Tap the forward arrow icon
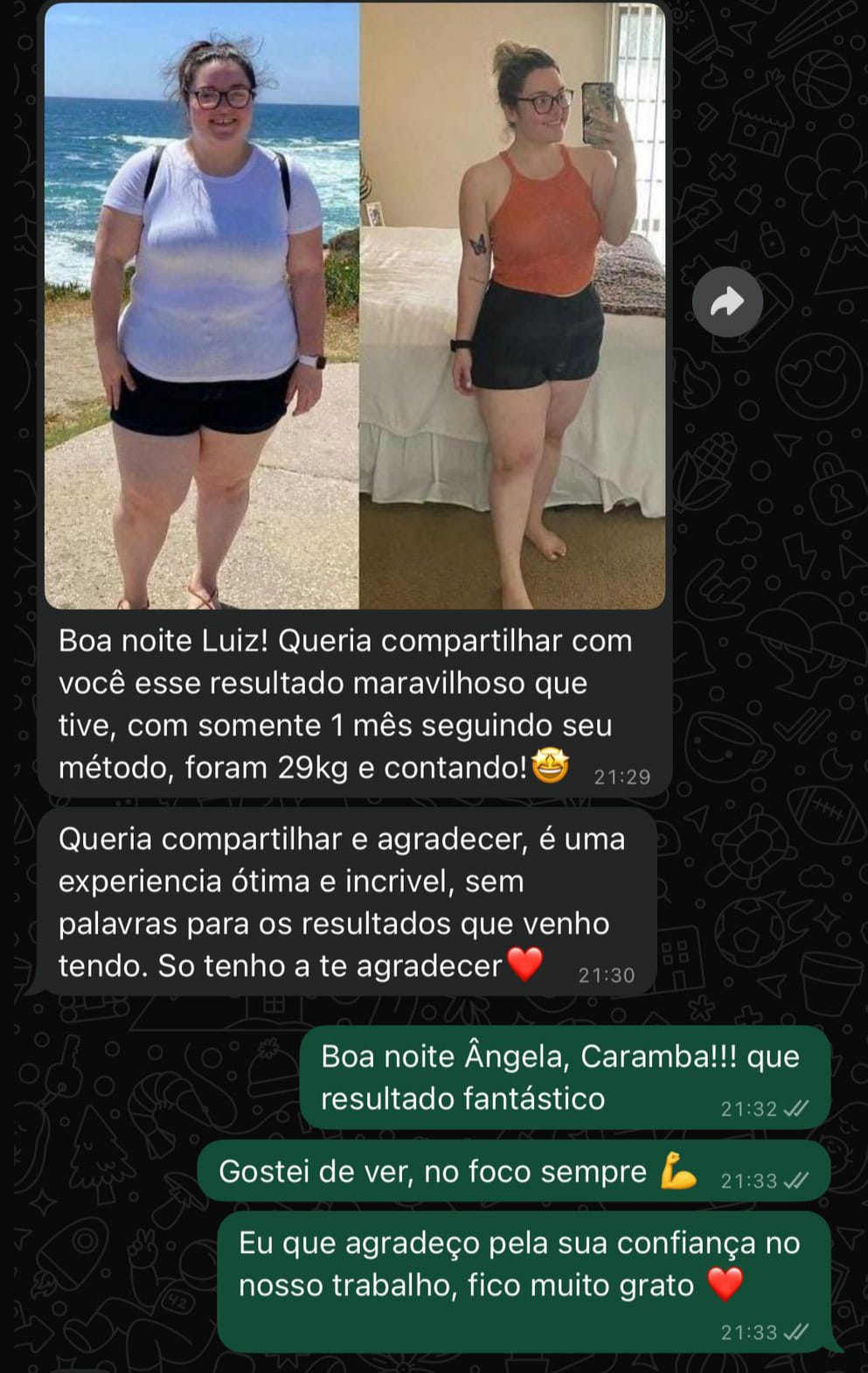The height and width of the screenshot is (1373, 868). tap(728, 301)
